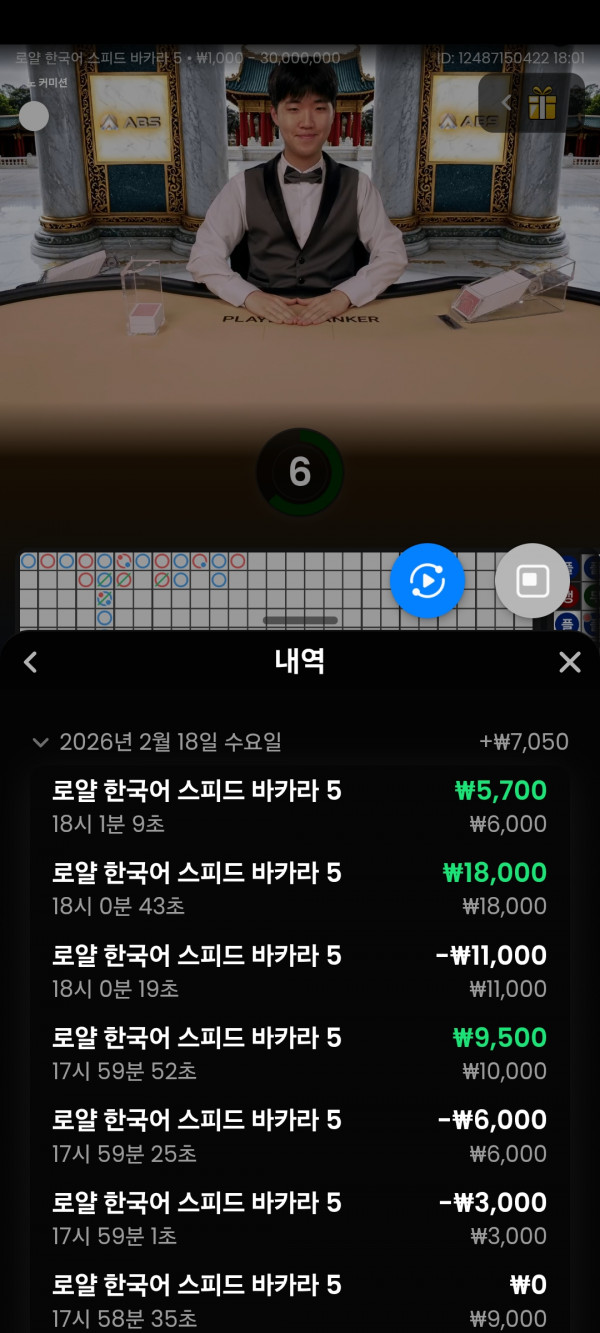Tap the gray square stop button
Screen dimensions: 600x1333
click(532, 581)
